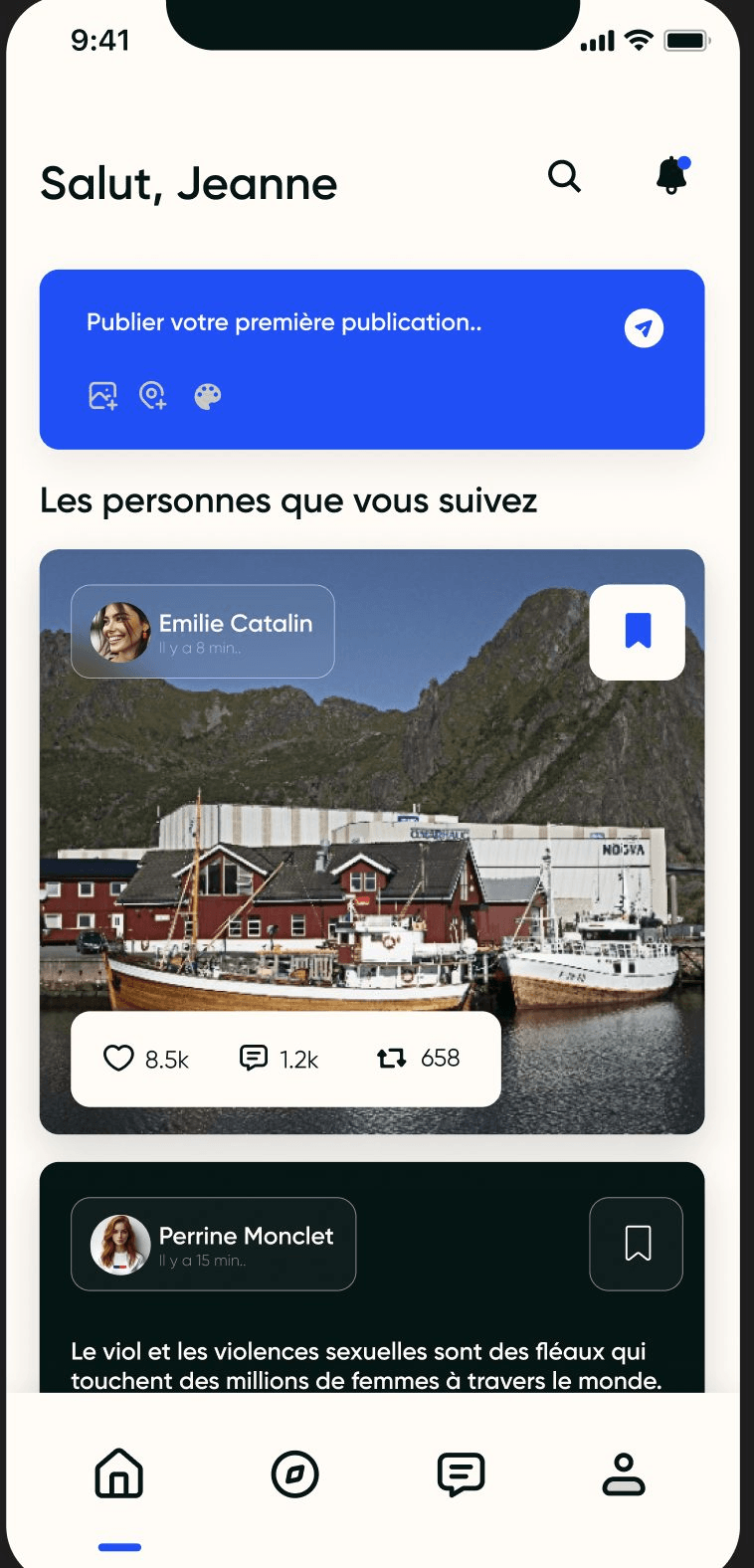Switch to the messages tab
The width and height of the screenshot is (754, 1568).
pos(461,1473)
